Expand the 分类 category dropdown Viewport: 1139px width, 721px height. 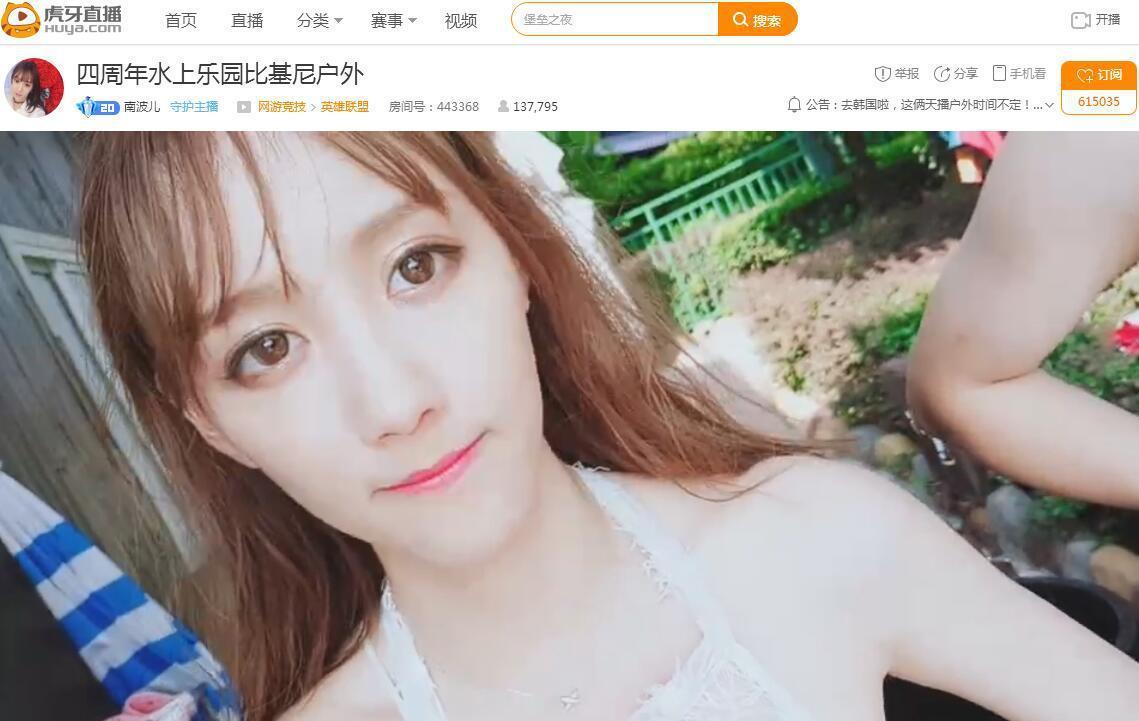pos(320,20)
